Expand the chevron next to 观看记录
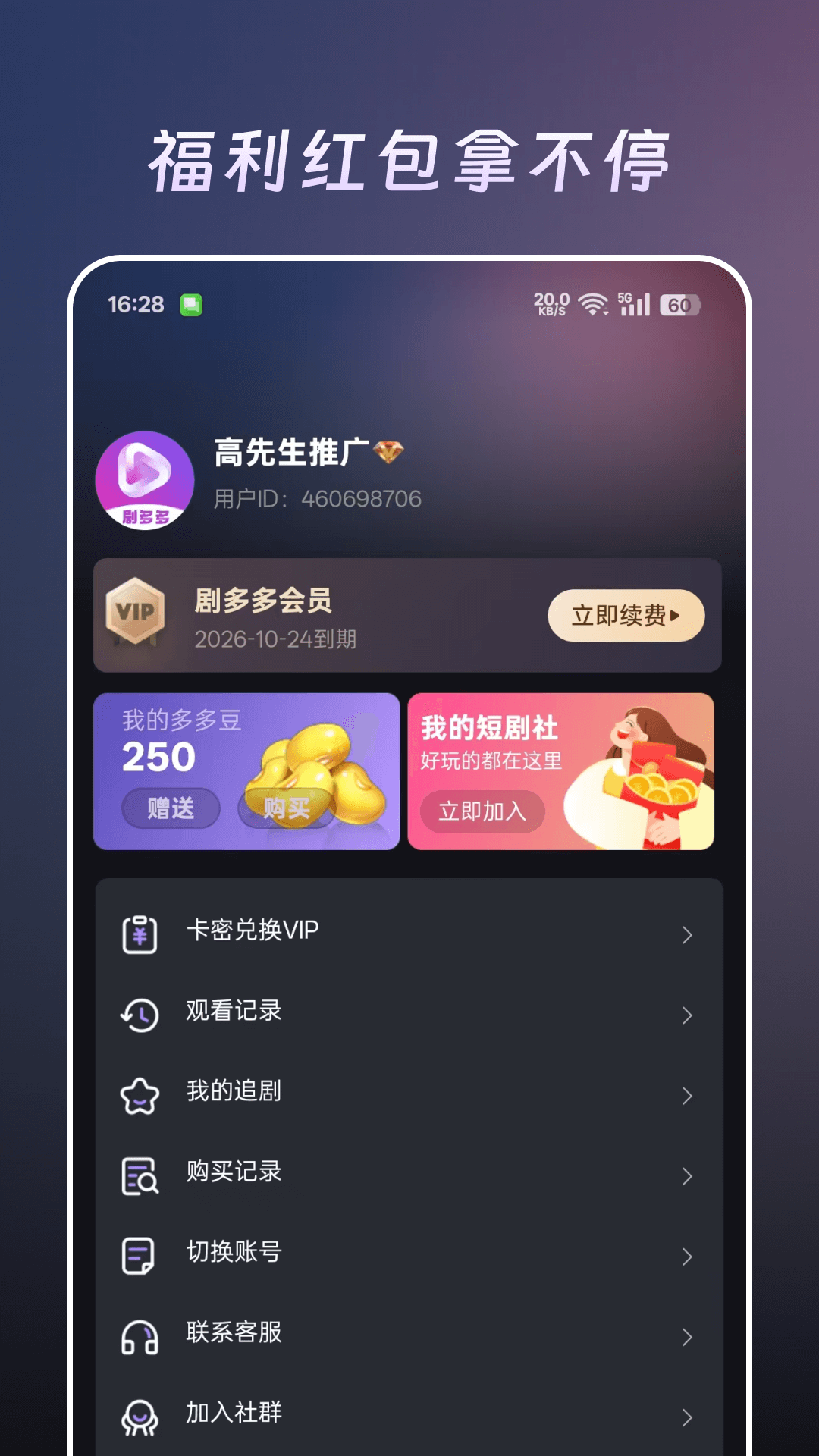The width and height of the screenshot is (819, 1456). pyautogui.click(x=686, y=1014)
